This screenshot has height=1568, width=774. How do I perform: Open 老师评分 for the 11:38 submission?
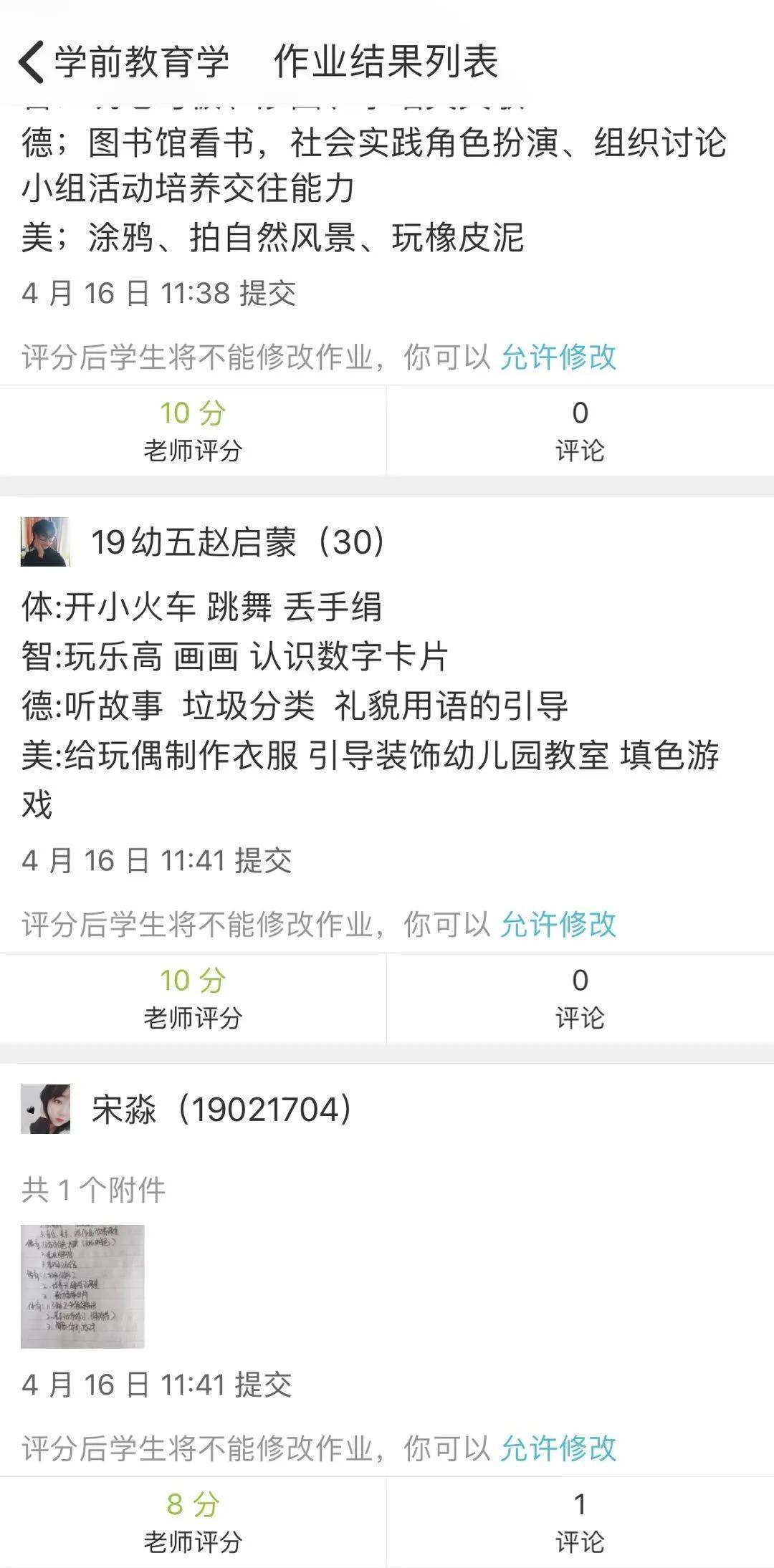point(193,430)
